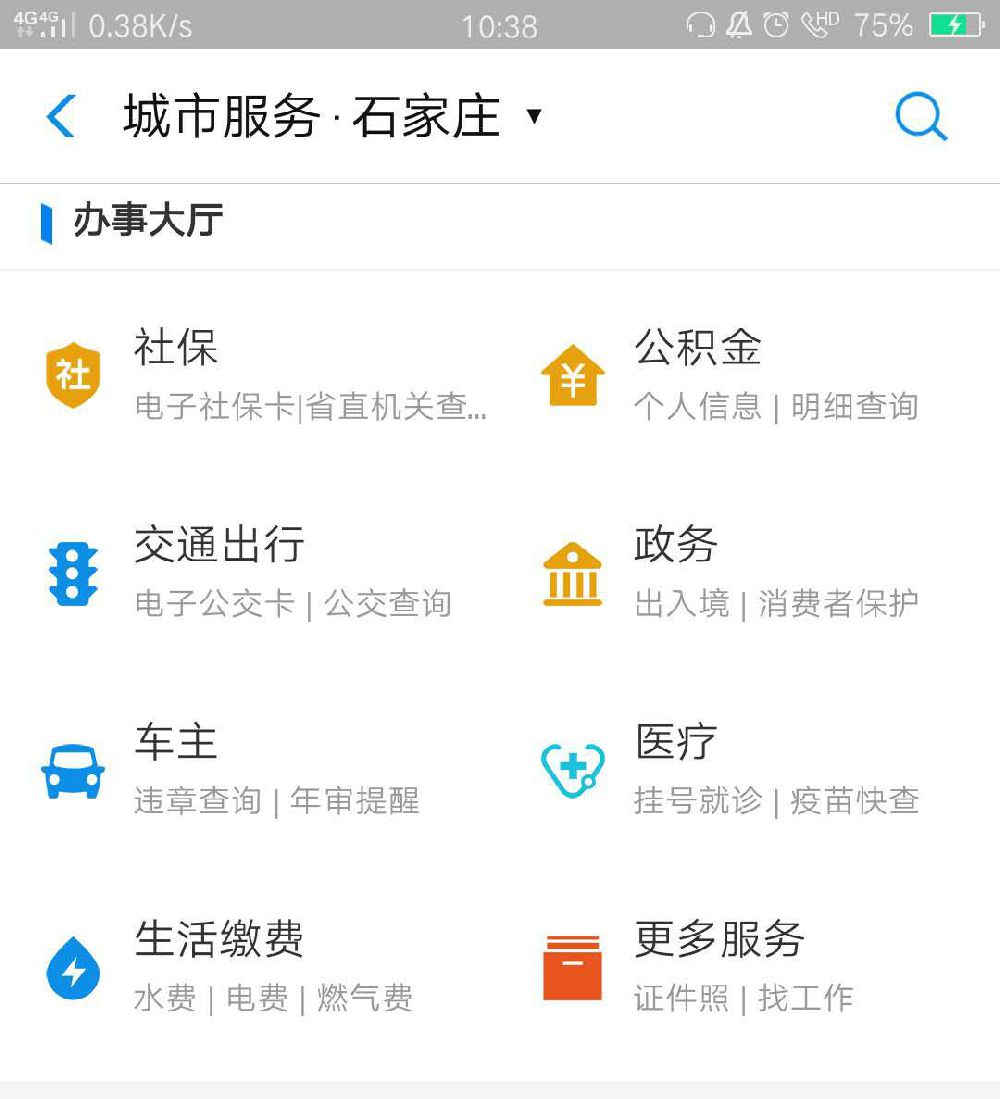Image resolution: width=1000 pixels, height=1099 pixels.
Task: Expand the 石家庄 city dropdown
Action: 534,117
